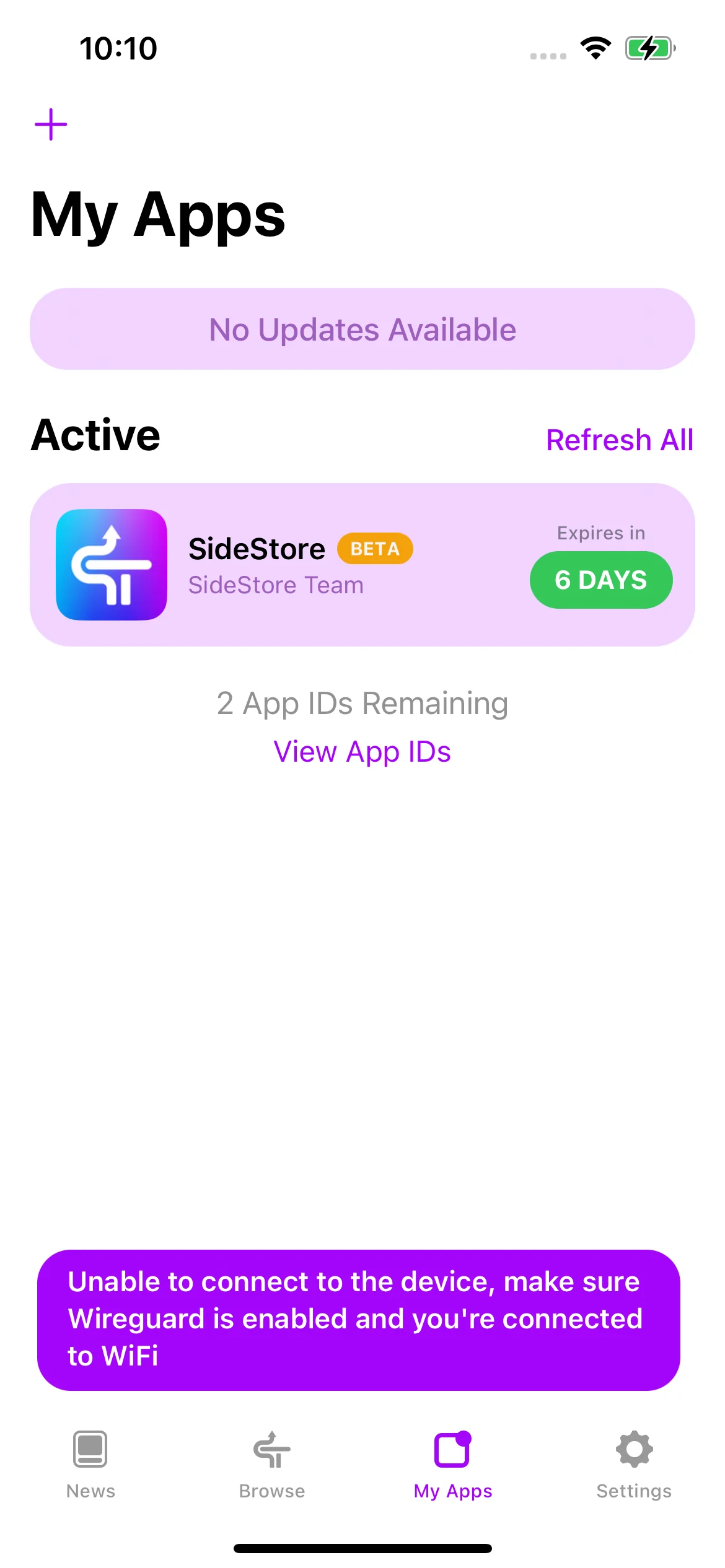Screen dimensions: 725x1568
Task: Tap the green 6 DAYS expiry toggle
Action: (600, 580)
